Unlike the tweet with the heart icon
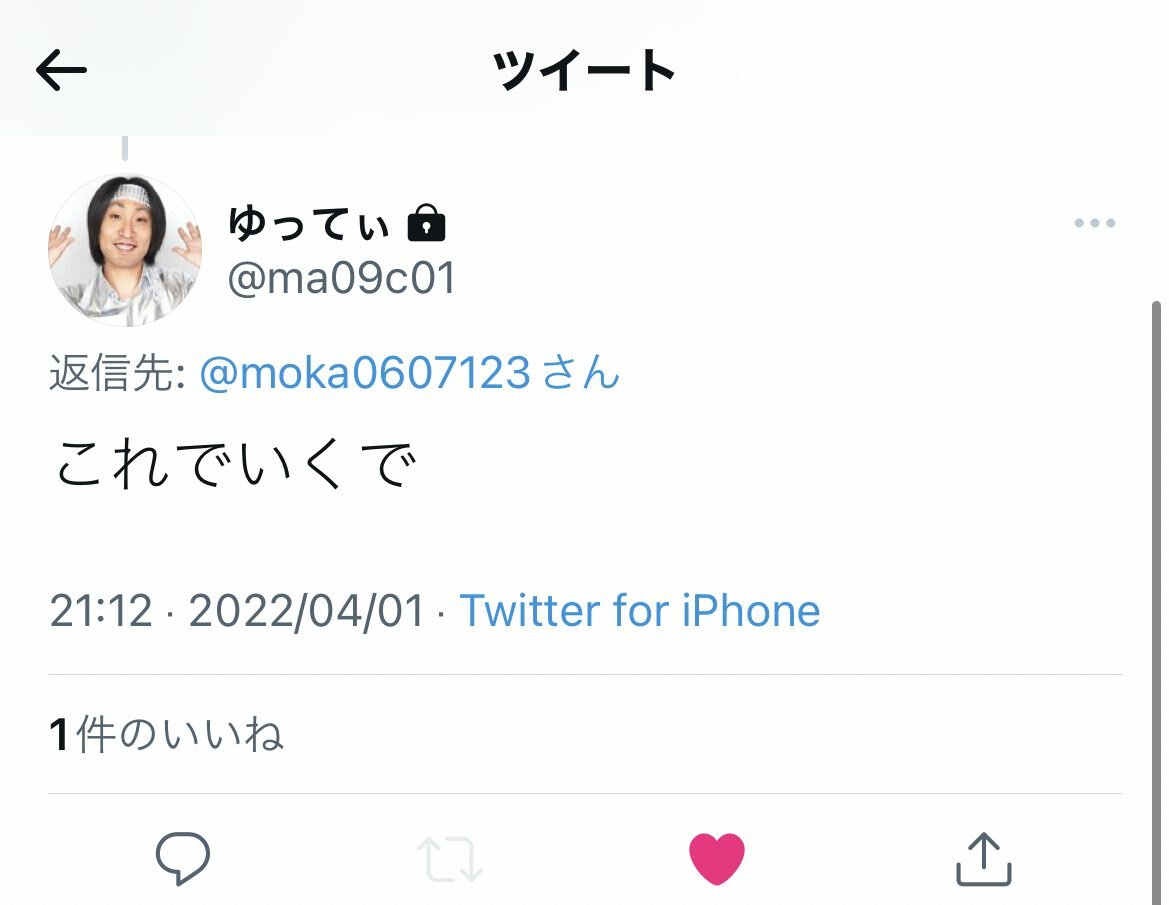1169x905 pixels. click(717, 858)
